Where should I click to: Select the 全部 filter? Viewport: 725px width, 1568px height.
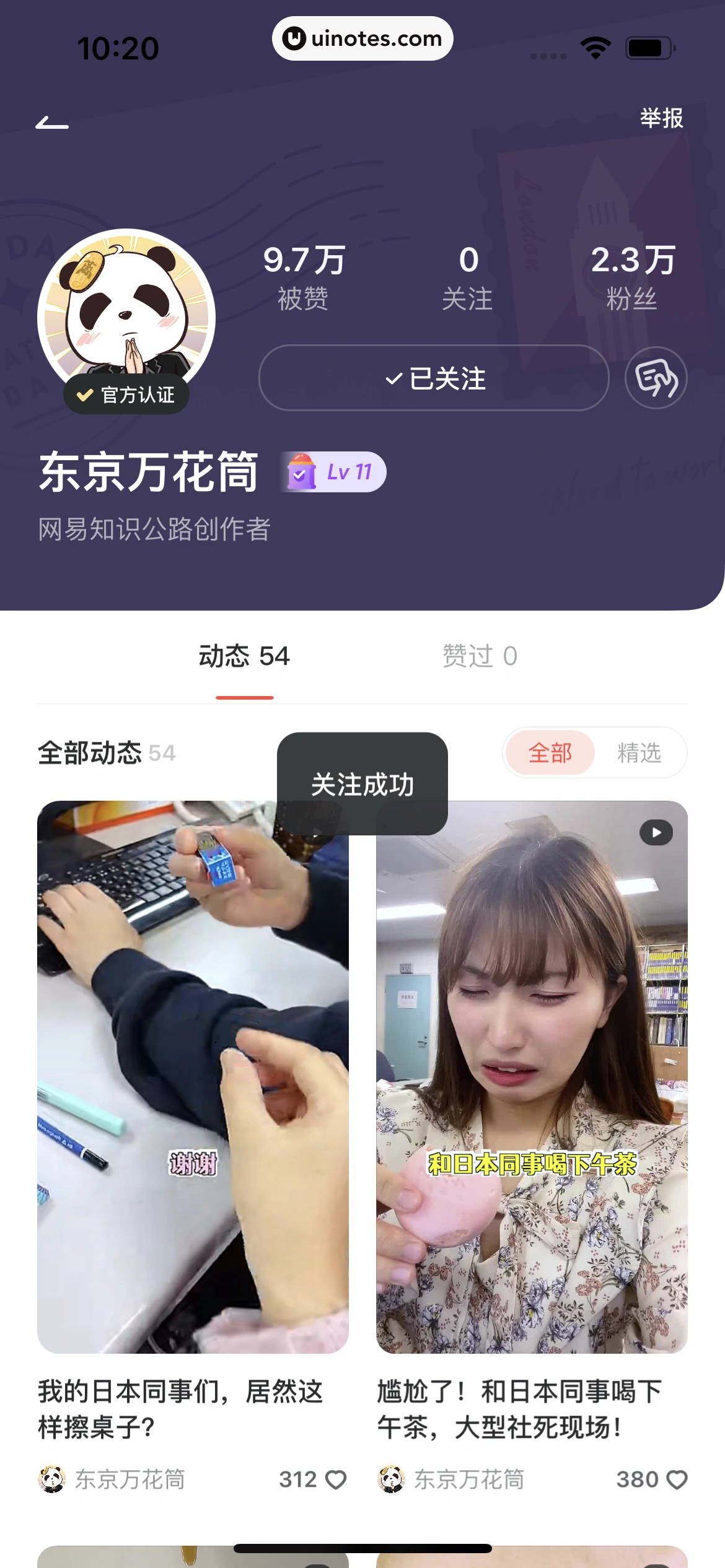550,753
